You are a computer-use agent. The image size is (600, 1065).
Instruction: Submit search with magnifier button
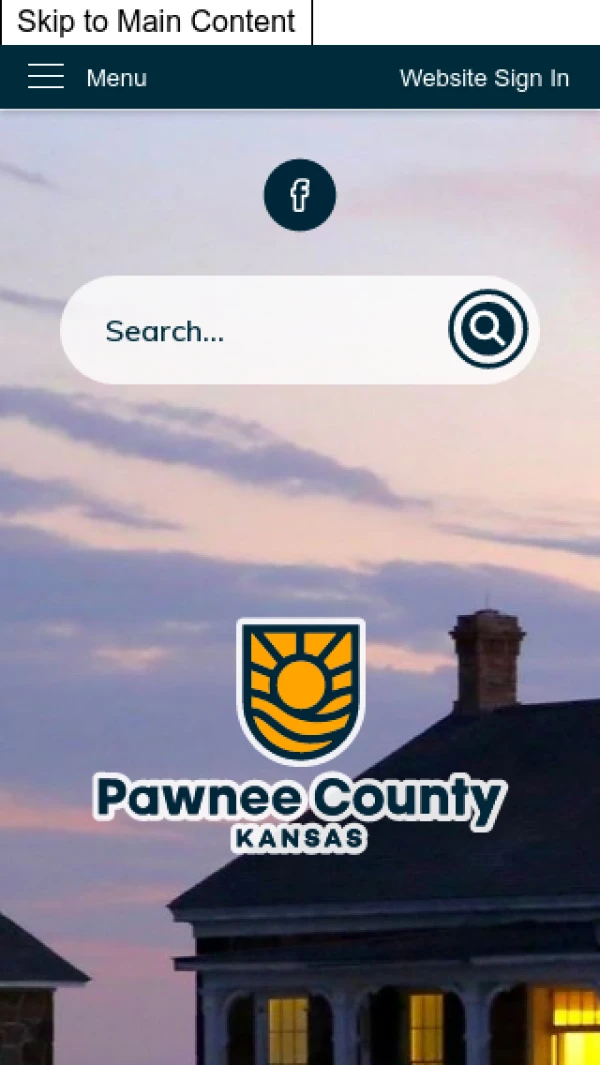click(x=488, y=329)
